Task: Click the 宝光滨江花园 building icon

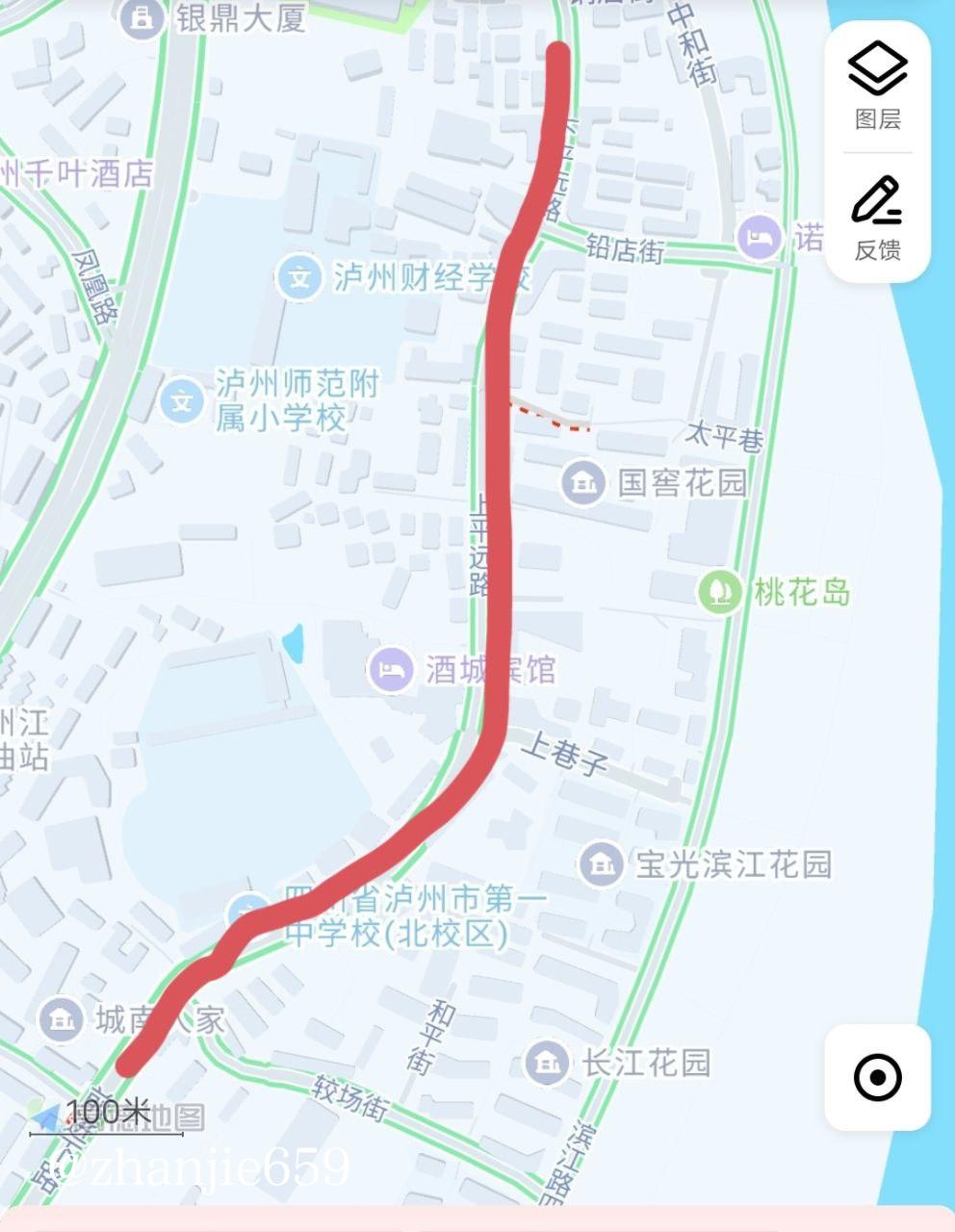Action: point(602,863)
